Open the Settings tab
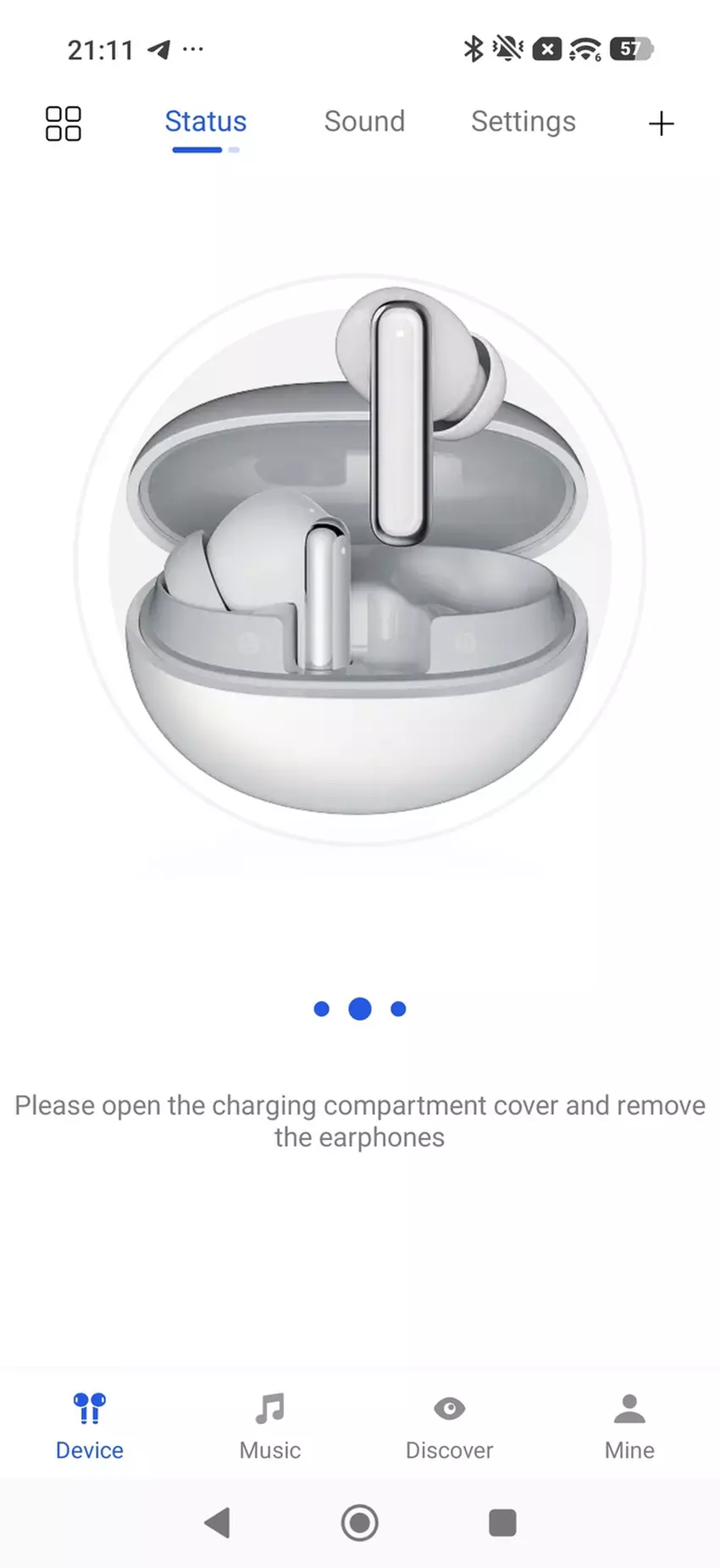The image size is (720, 1568). point(523,122)
